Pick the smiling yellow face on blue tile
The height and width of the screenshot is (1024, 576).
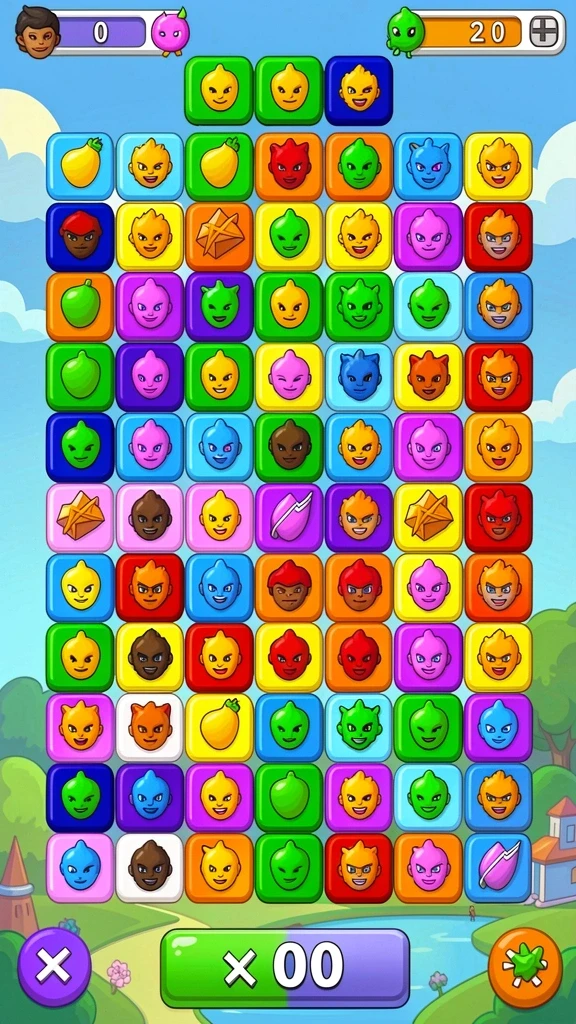pos(80,587)
